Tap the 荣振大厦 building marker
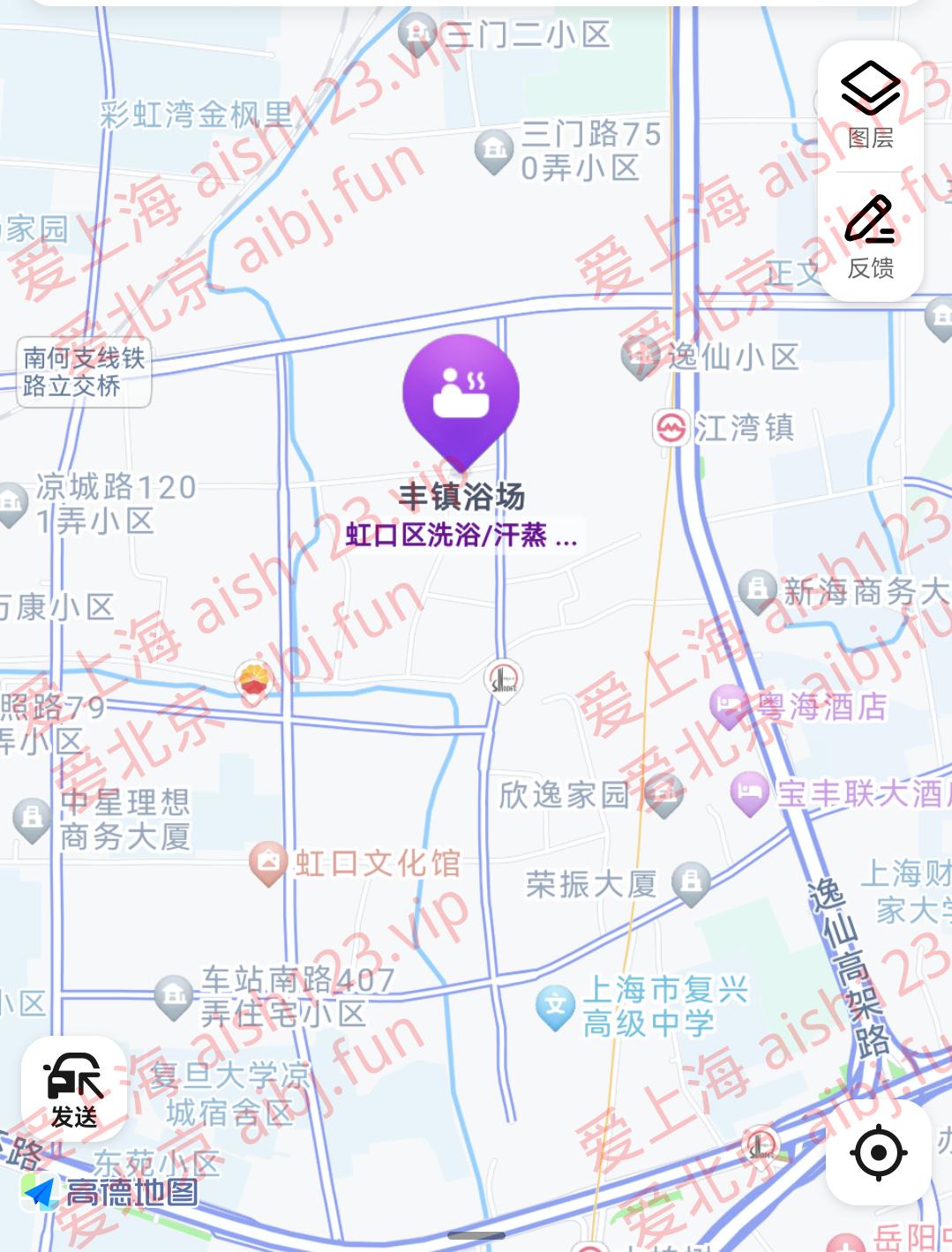 coord(691,882)
